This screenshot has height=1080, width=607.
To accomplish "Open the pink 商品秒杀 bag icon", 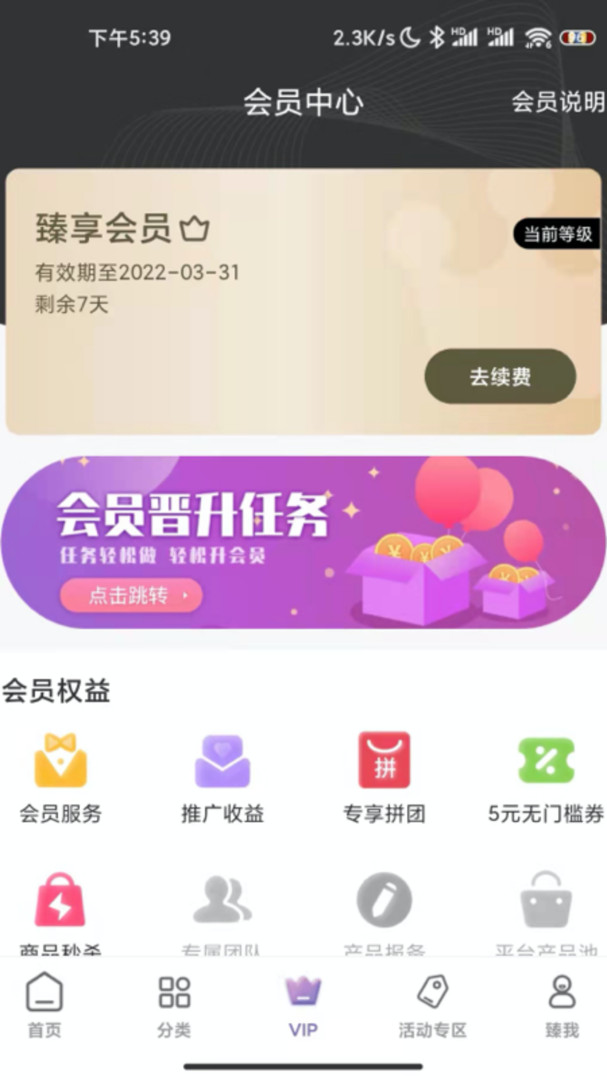I will 60,900.
